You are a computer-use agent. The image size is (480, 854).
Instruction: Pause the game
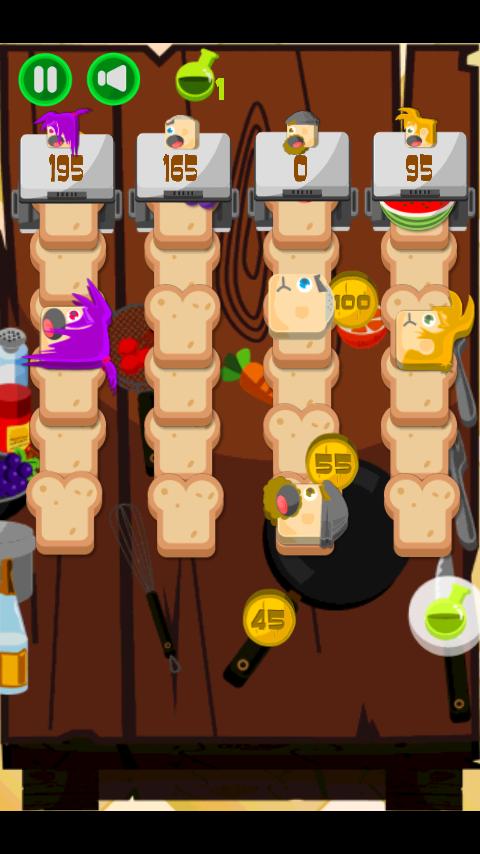[x=45, y=80]
